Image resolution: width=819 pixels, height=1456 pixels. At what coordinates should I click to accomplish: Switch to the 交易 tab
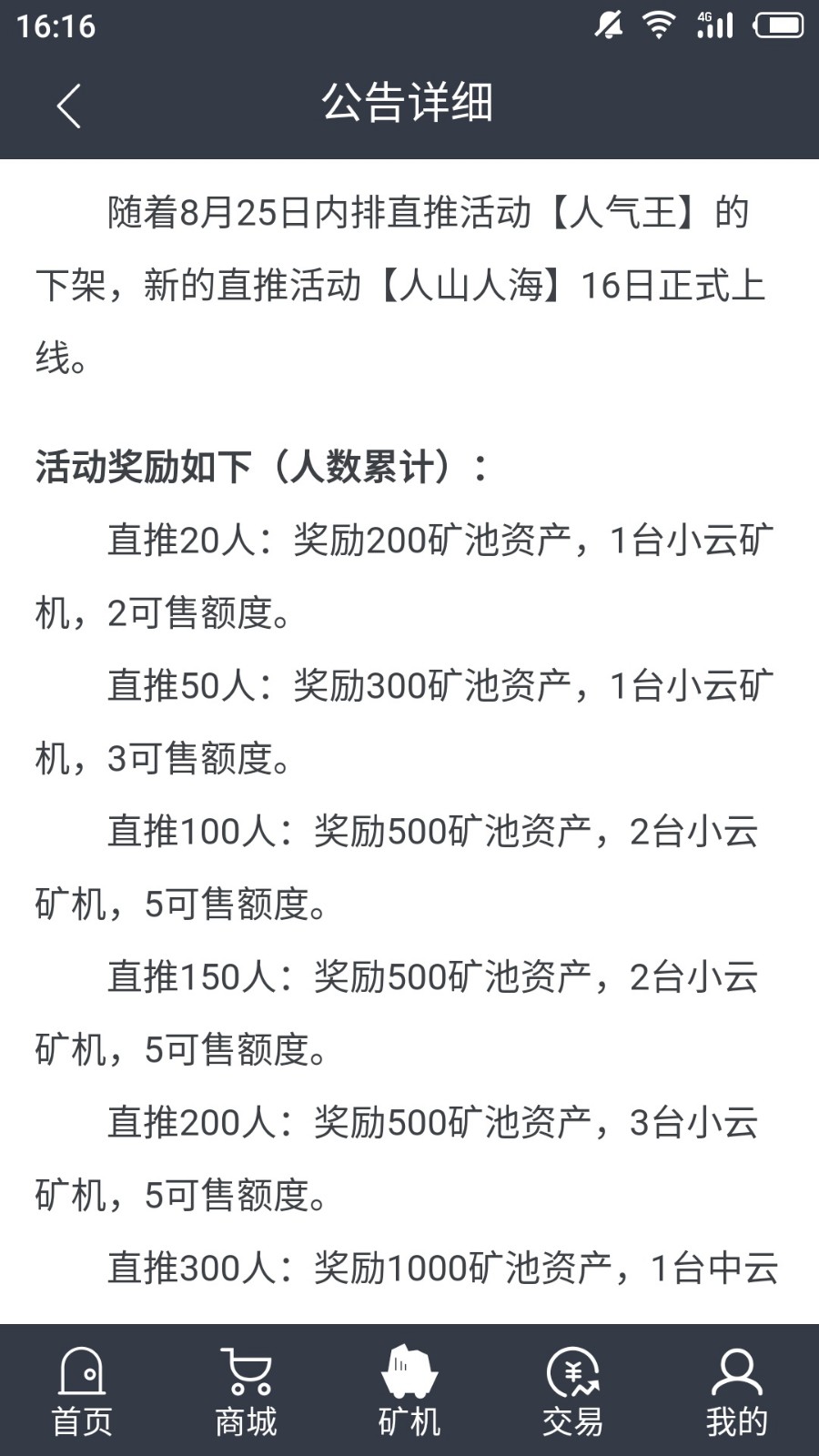click(x=573, y=1391)
